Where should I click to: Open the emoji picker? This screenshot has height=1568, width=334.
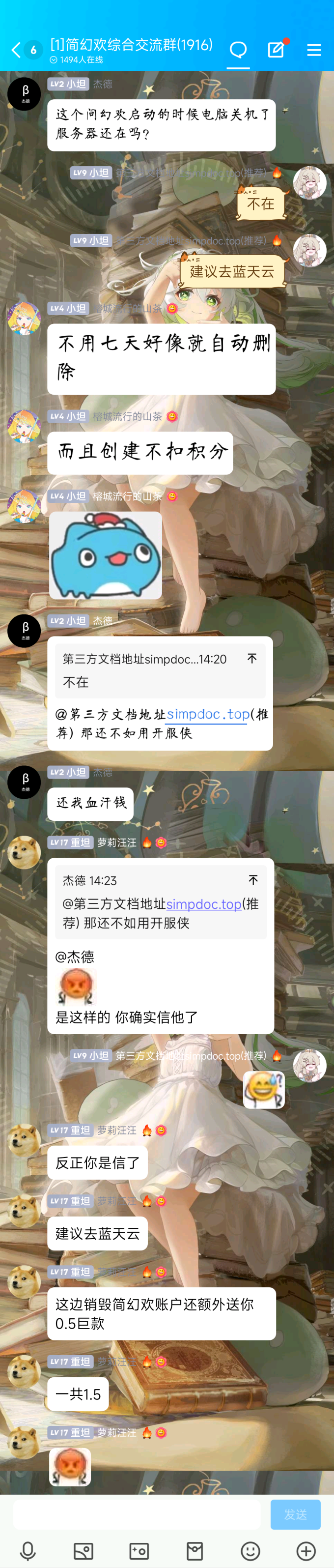pyautogui.click(x=250, y=1550)
